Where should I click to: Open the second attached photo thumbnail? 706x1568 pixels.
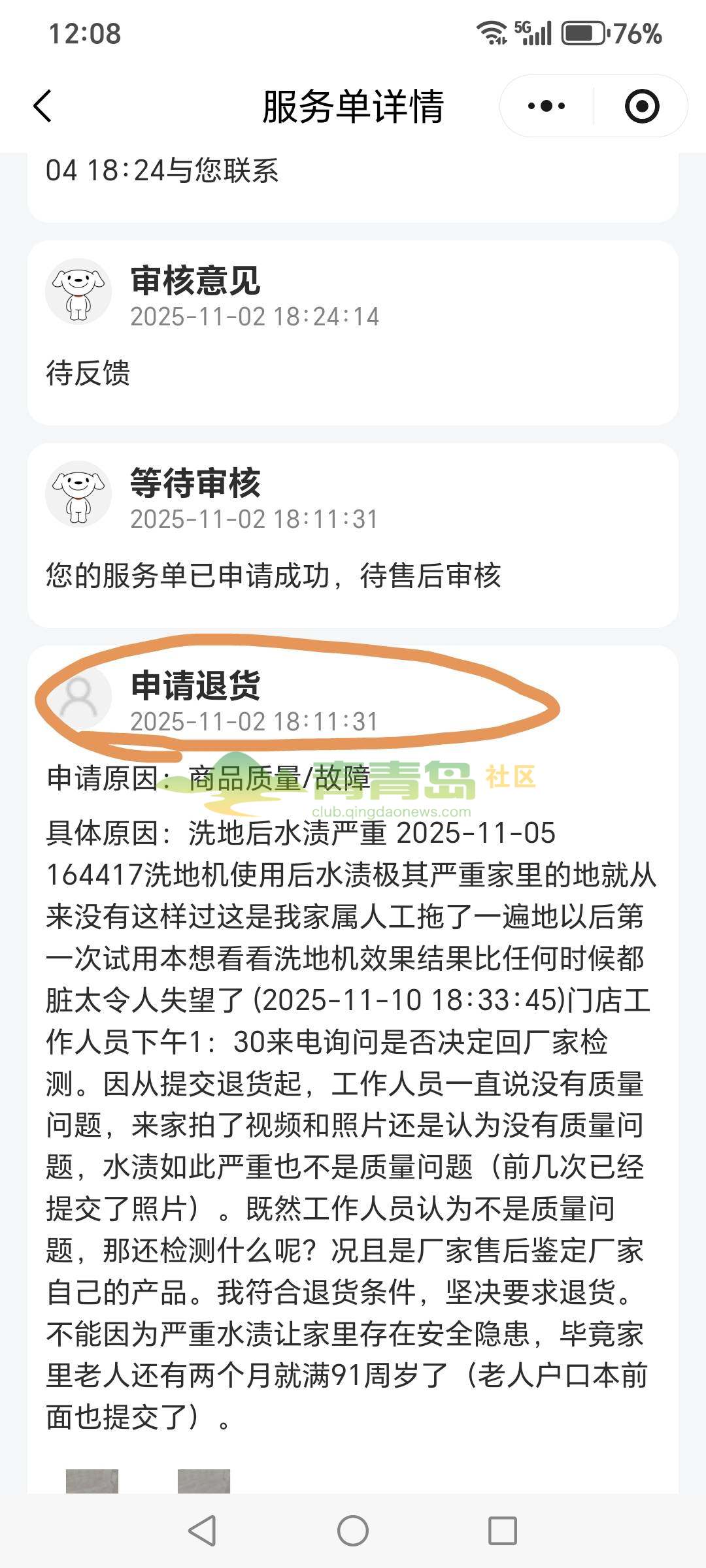click(204, 1481)
